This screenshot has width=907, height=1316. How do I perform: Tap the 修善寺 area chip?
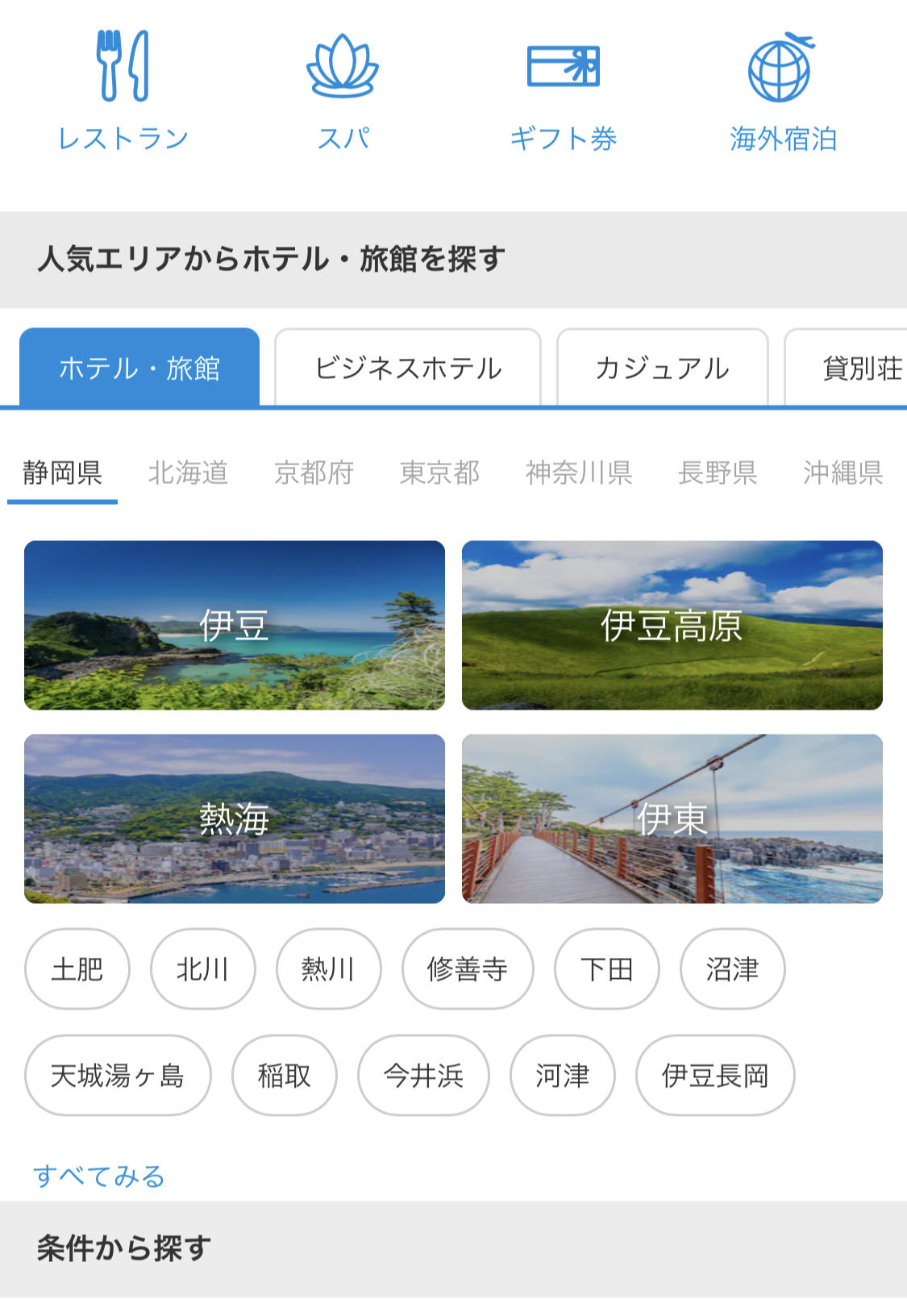click(x=468, y=968)
